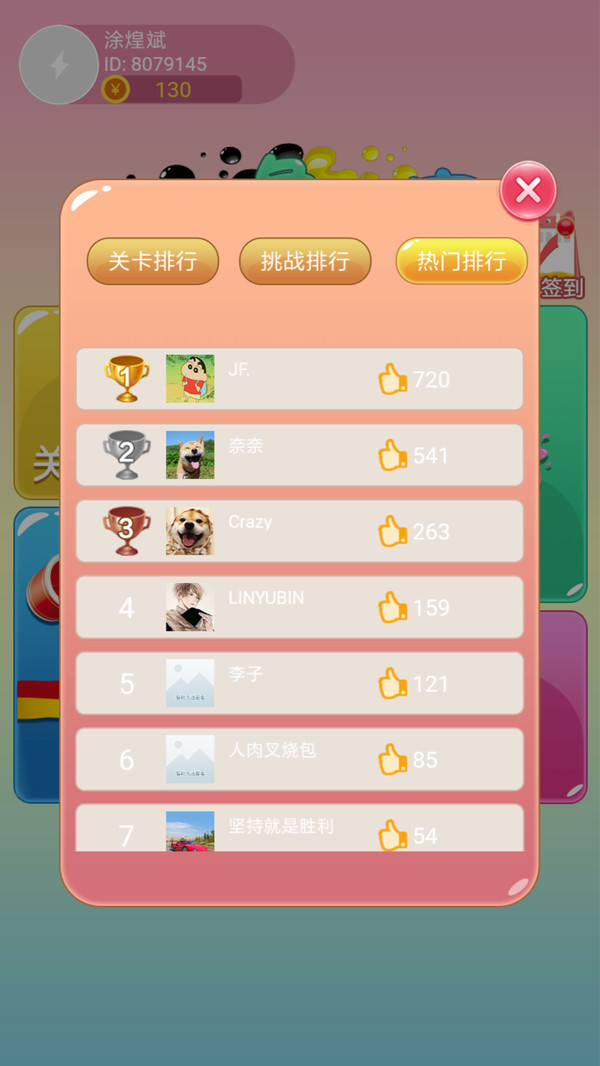Switch to the 关卡排行 tab
The width and height of the screenshot is (600, 1066).
(x=152, y=261)
